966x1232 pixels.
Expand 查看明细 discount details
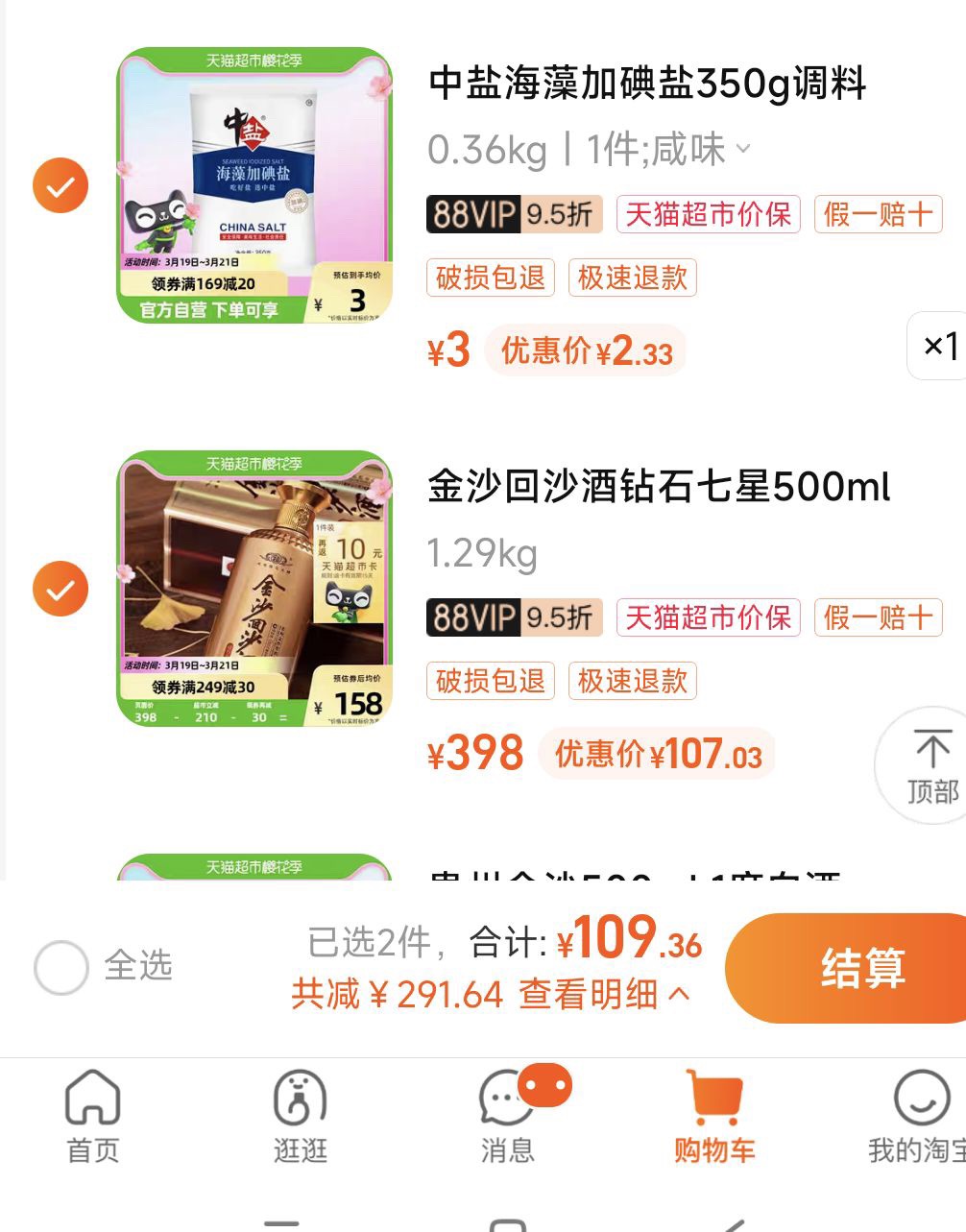pyautogui.click(x=603, y=995)
